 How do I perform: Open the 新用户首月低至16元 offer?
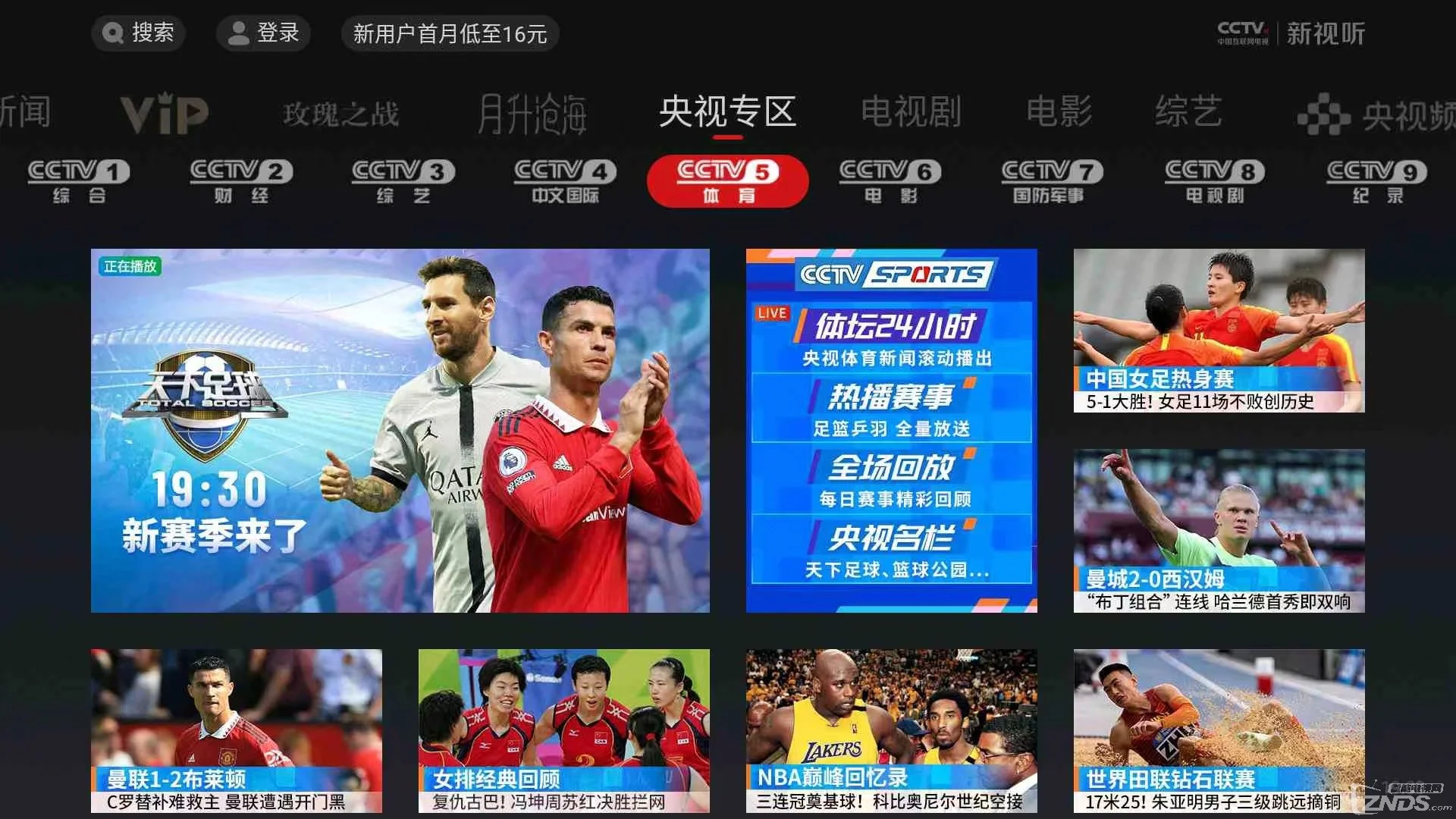point(450,34)
